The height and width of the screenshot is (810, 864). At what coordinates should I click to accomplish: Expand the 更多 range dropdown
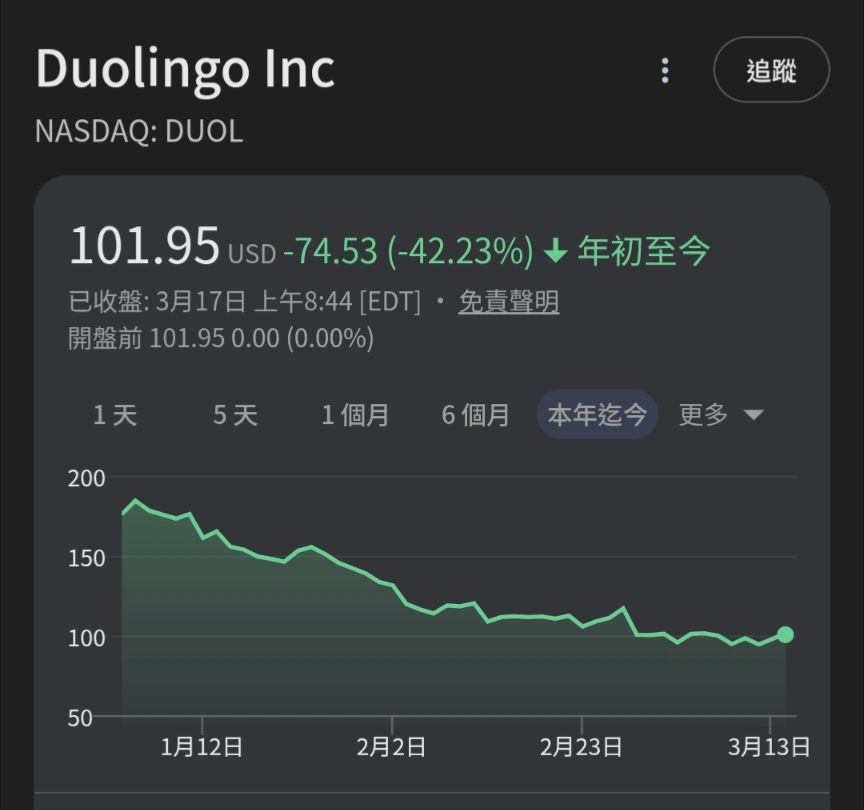click(x=720, y=415)
